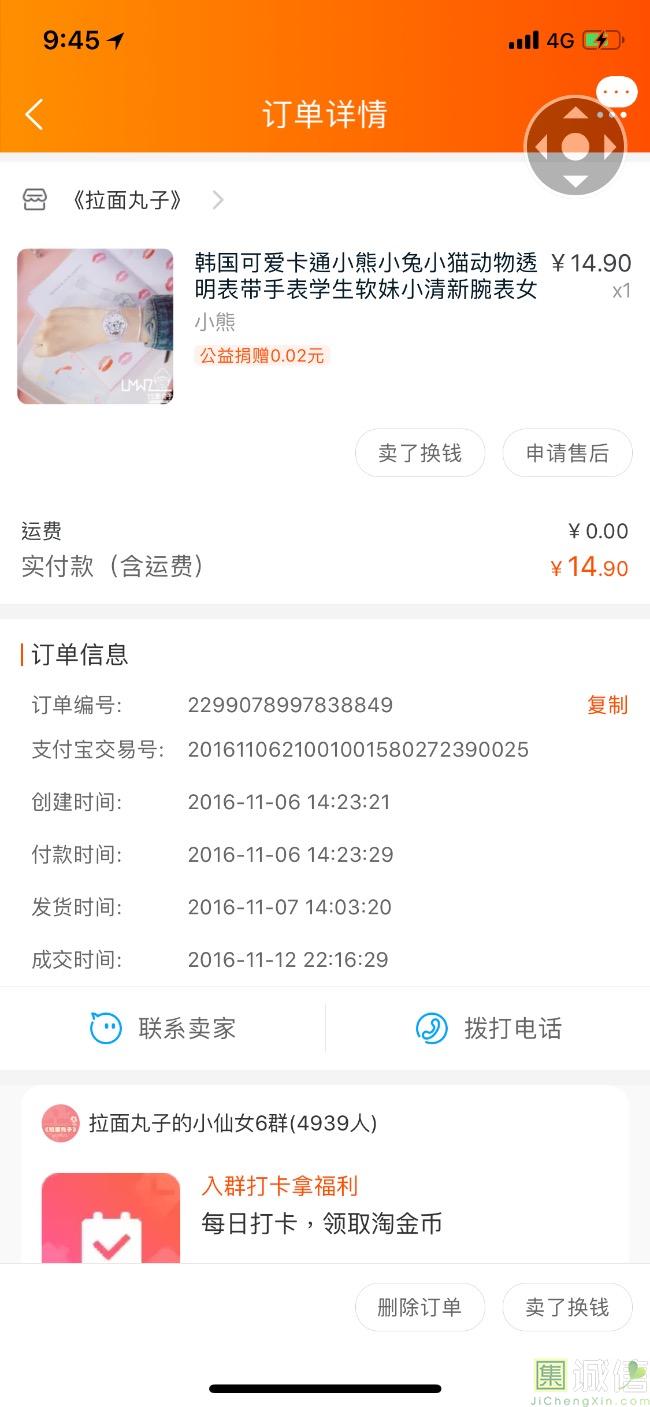
Task: Tap 卖了换钱 under the product
Action: [420, 453]
